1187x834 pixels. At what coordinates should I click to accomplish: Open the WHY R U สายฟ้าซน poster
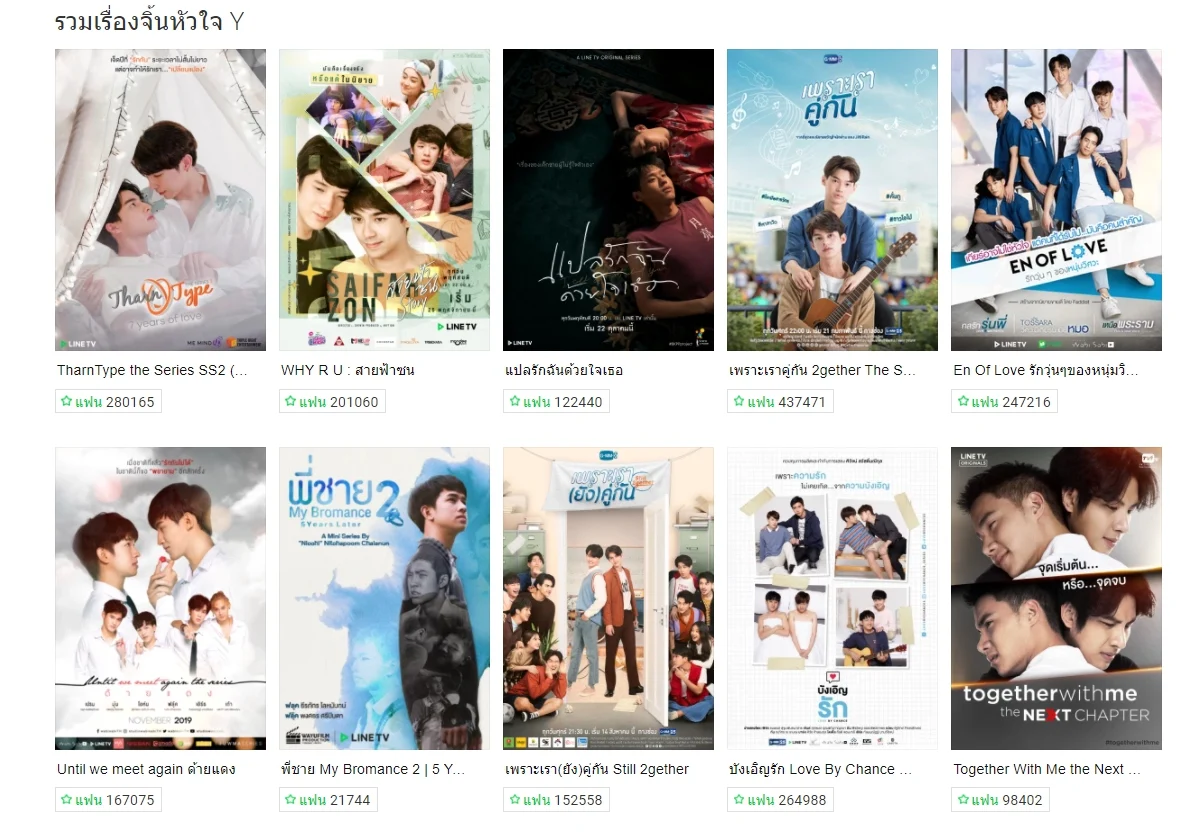(x=384, y=200)
